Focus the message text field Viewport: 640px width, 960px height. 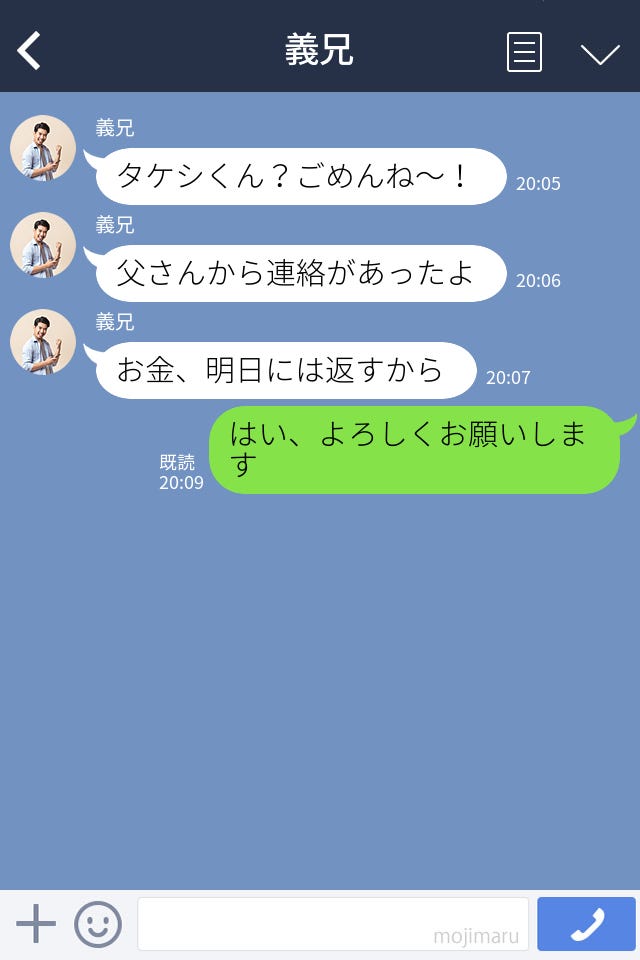pos(332,924)
